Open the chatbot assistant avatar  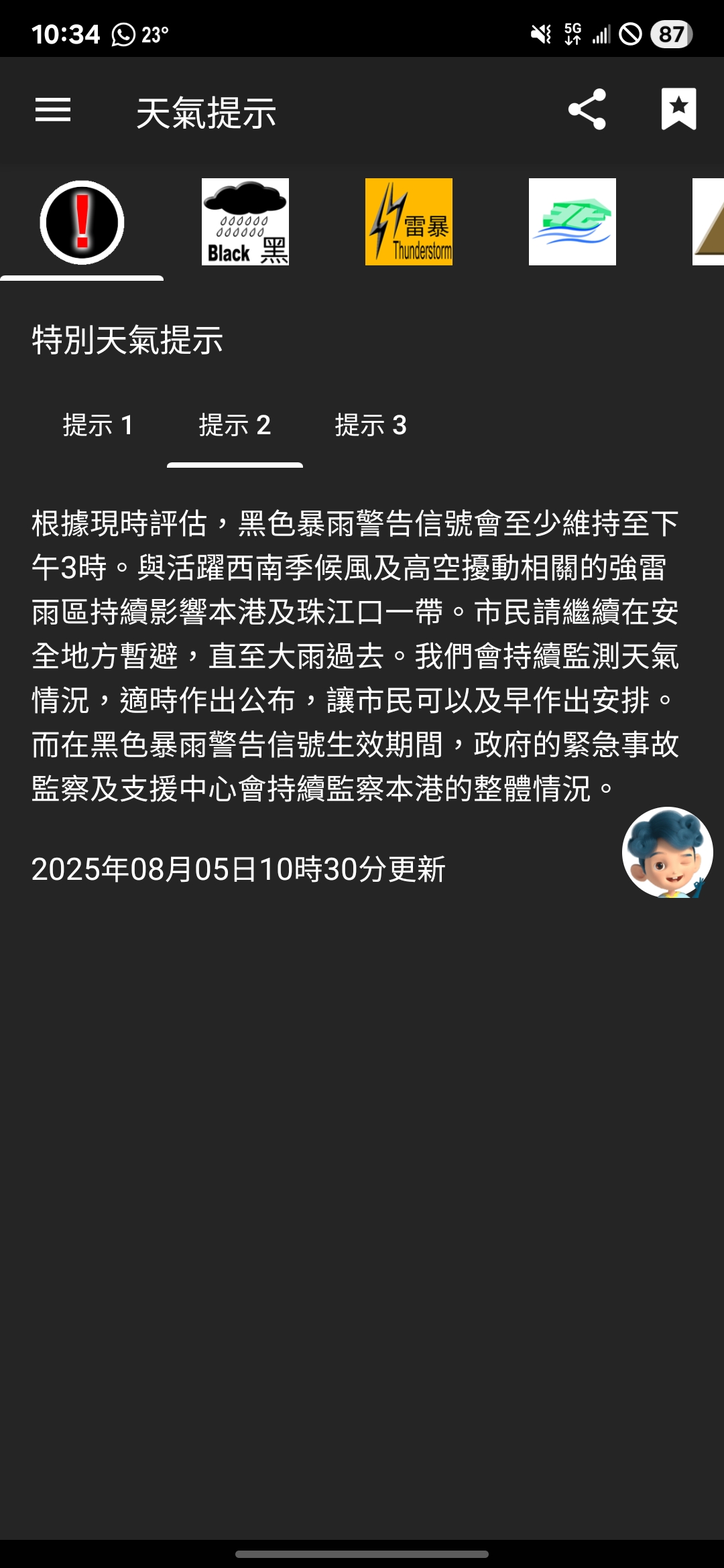[x=667, y=852]
